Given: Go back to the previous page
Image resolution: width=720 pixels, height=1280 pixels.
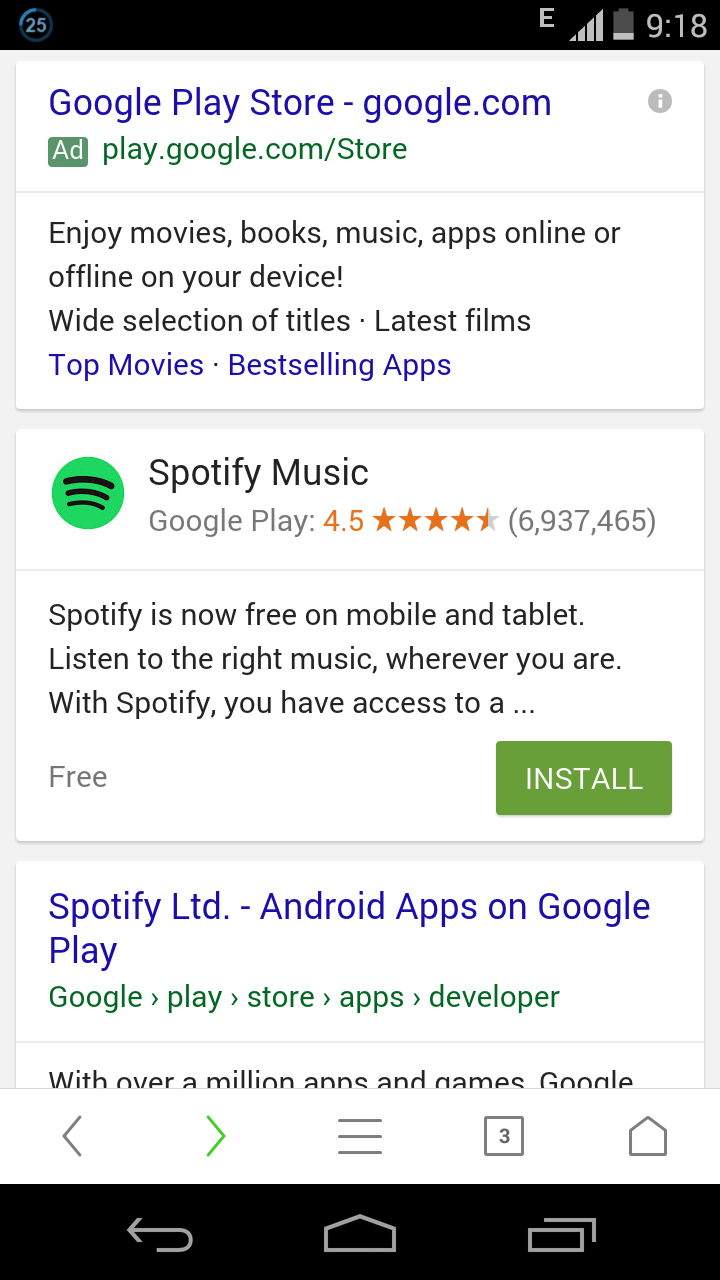Looking at the screenshot, I should (72, 1136).
